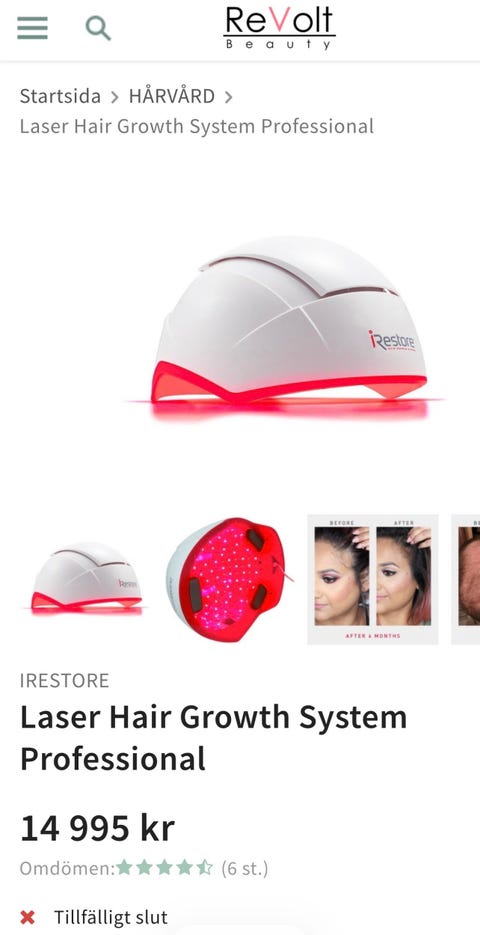Open the star rating reviews
480x935 pixels.
pyautogui.click(x=165, y=868)
